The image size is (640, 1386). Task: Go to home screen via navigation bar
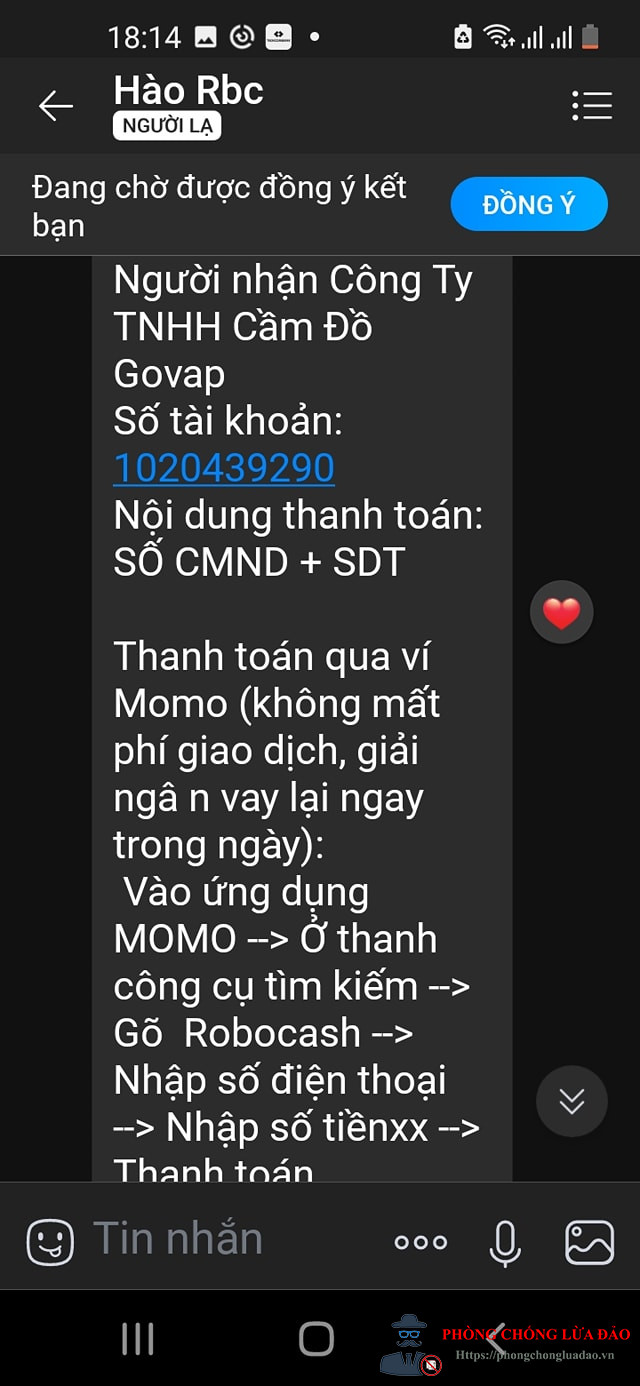tap(317, 1338)
